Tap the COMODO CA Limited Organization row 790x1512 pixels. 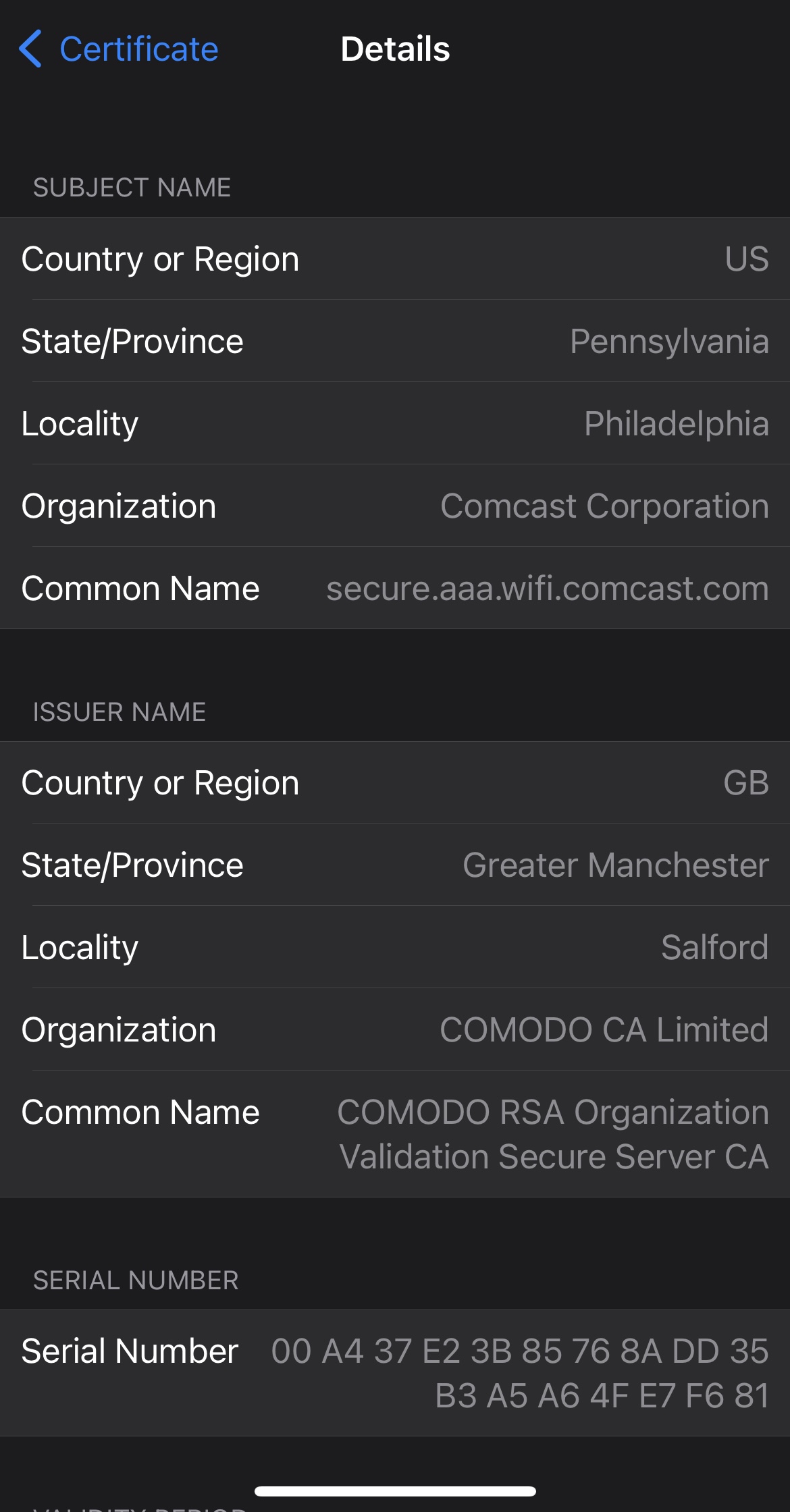point(395,1029)
